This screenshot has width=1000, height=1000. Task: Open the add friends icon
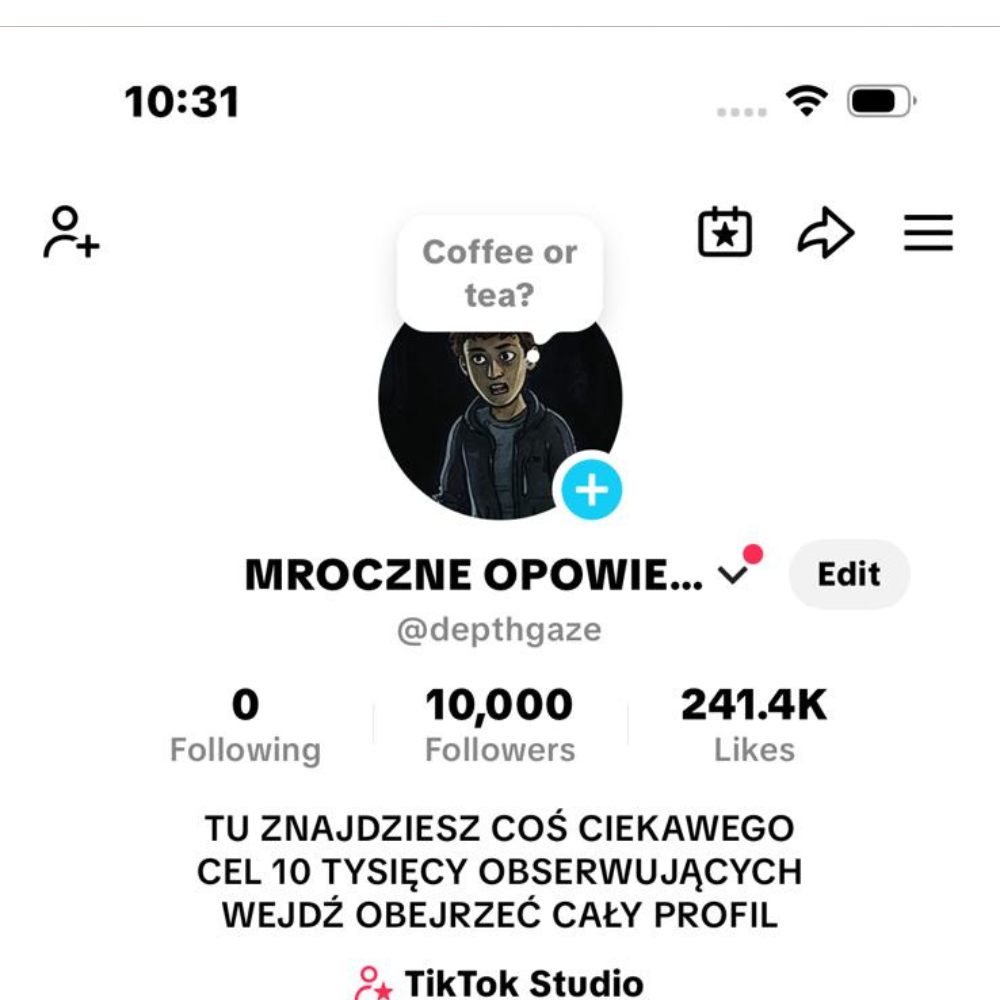click(x=70, y=233)
